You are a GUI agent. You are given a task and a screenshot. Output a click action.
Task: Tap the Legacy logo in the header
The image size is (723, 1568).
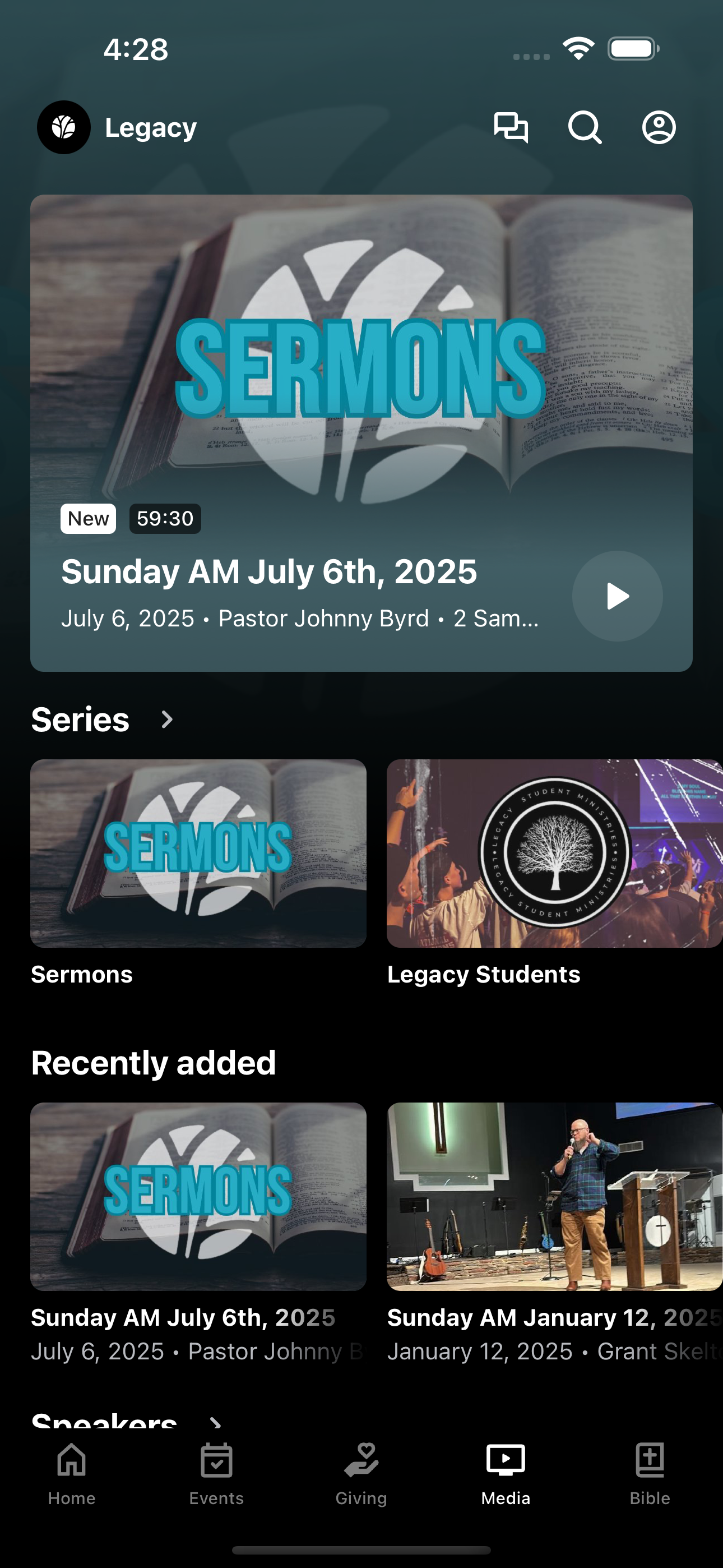(x=64, y=127)
